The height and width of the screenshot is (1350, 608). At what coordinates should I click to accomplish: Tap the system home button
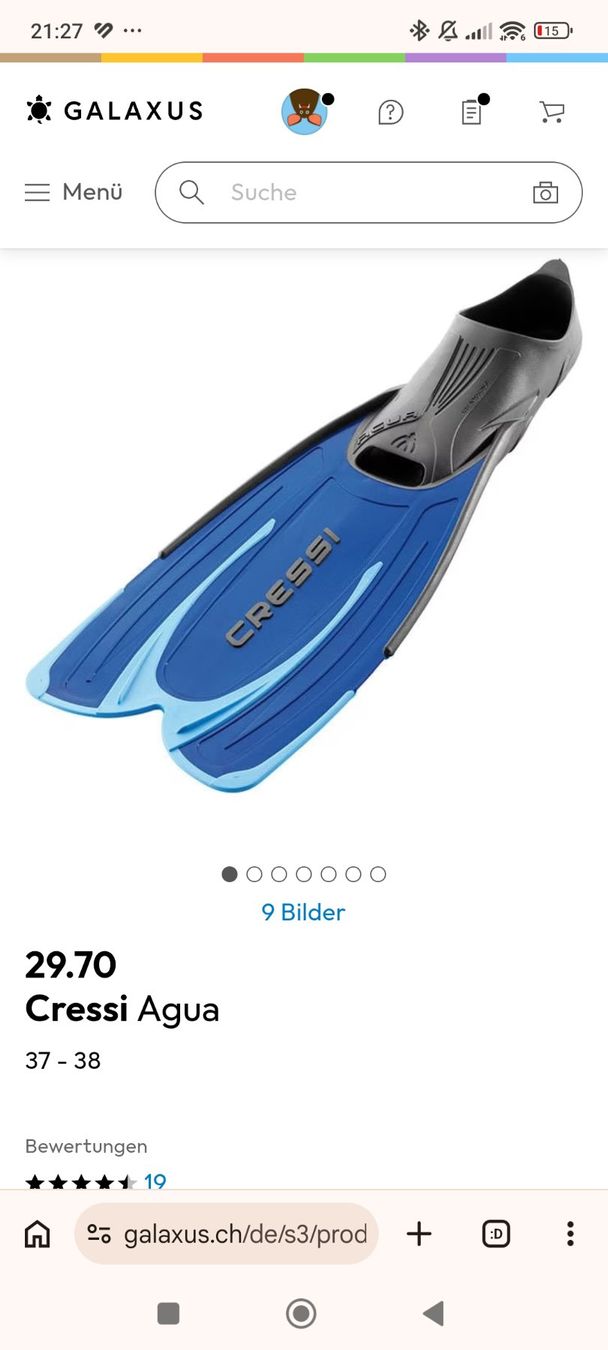click(301, 1313)
